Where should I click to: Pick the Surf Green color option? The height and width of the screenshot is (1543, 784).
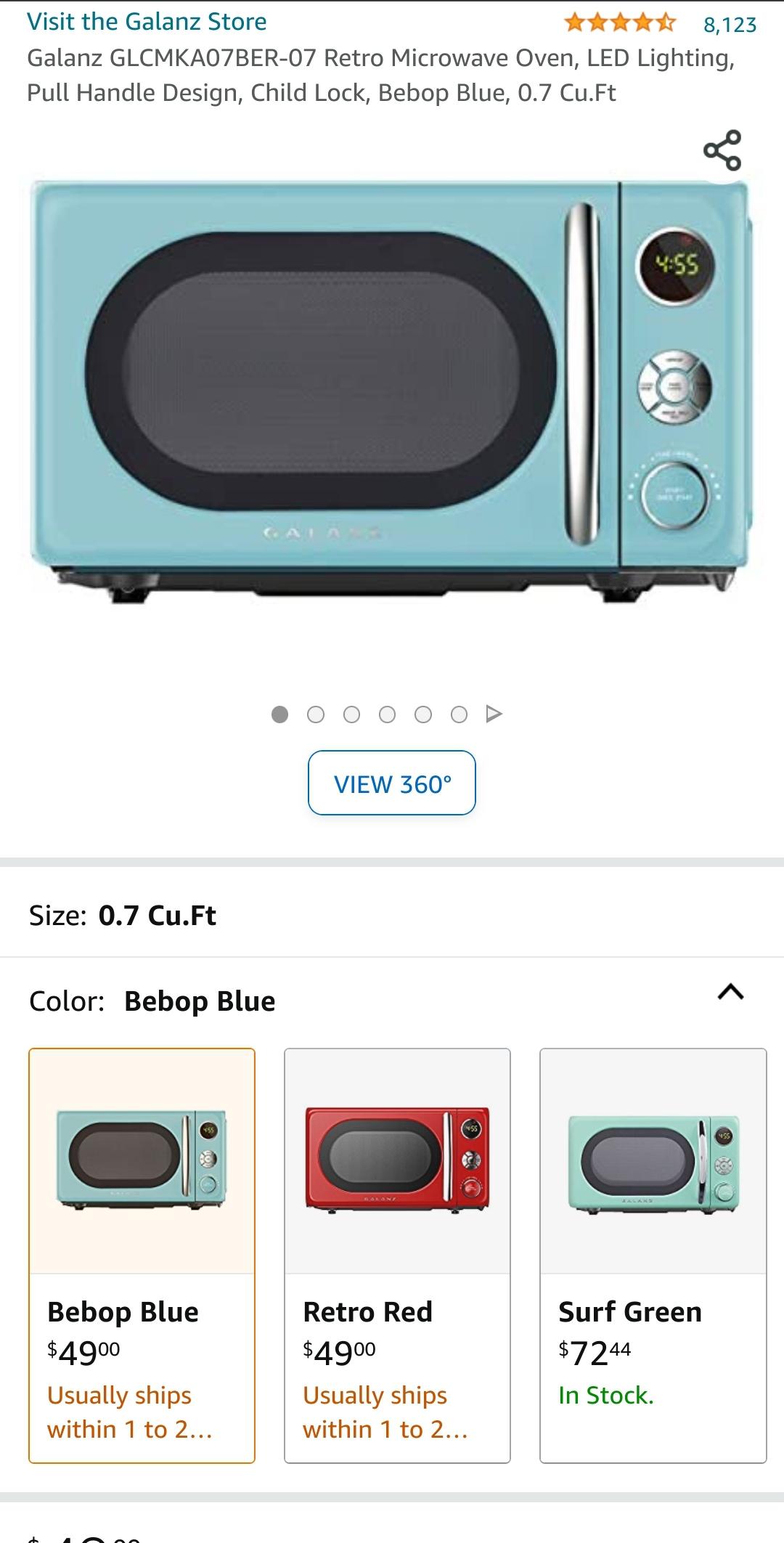[x=653, y=1255]
